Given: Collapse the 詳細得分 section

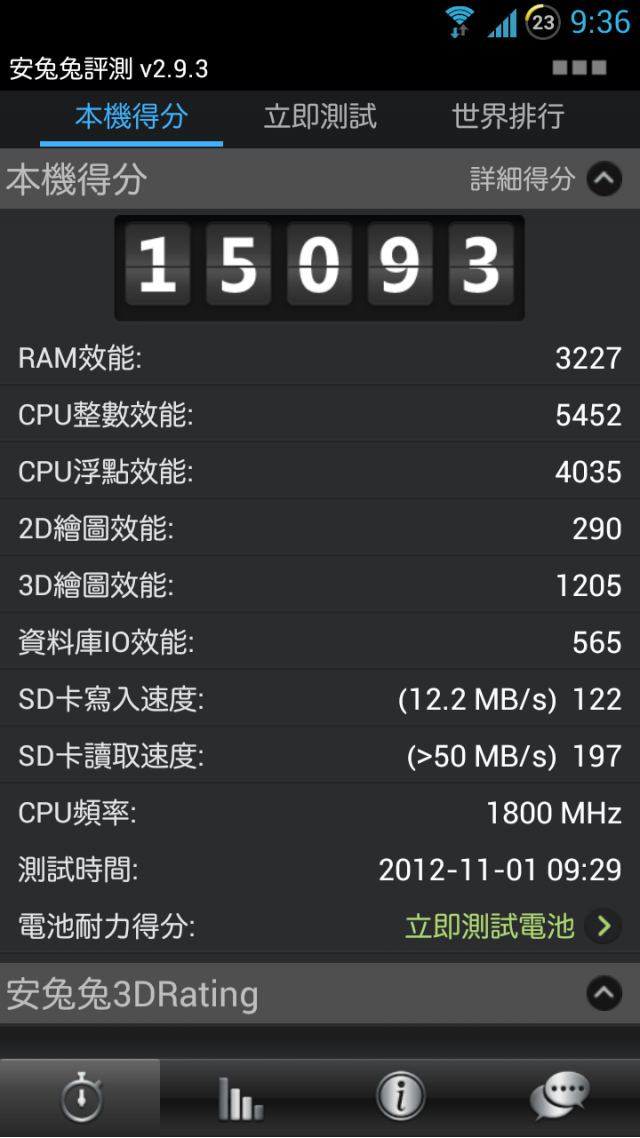Looking at the screenshot, I should point(603,180).
